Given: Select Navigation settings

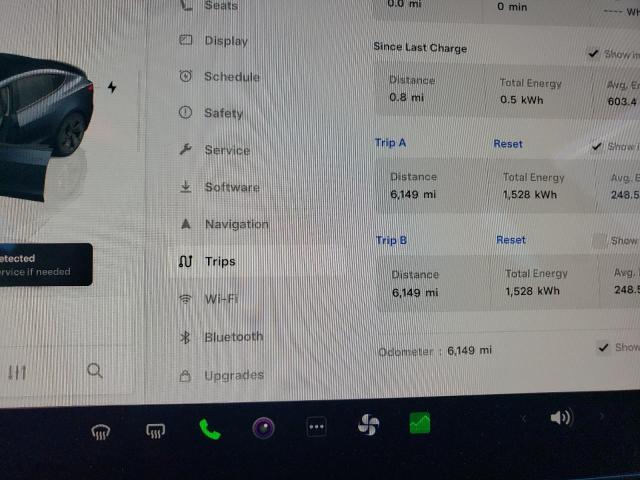Looking at the screenshot, I should click(x=236, y=224).
